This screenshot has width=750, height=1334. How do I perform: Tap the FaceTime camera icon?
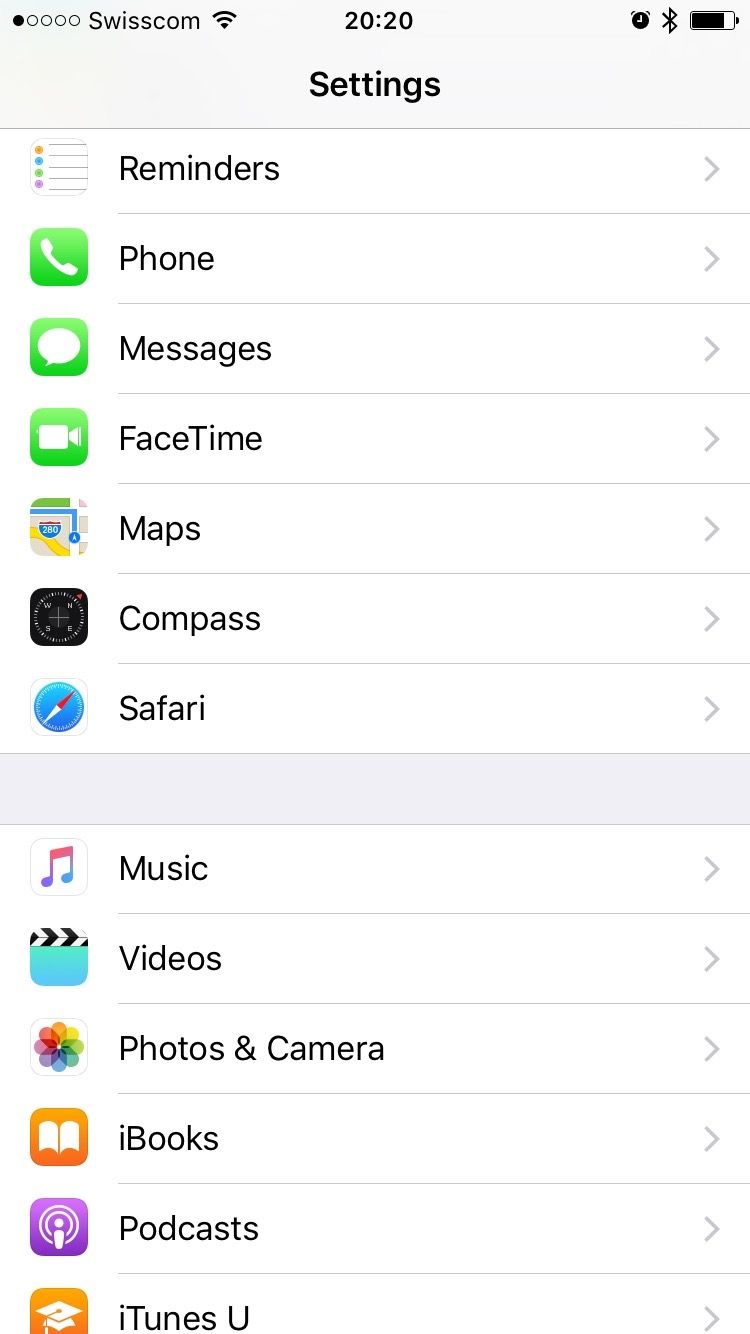tap(58, 438)
